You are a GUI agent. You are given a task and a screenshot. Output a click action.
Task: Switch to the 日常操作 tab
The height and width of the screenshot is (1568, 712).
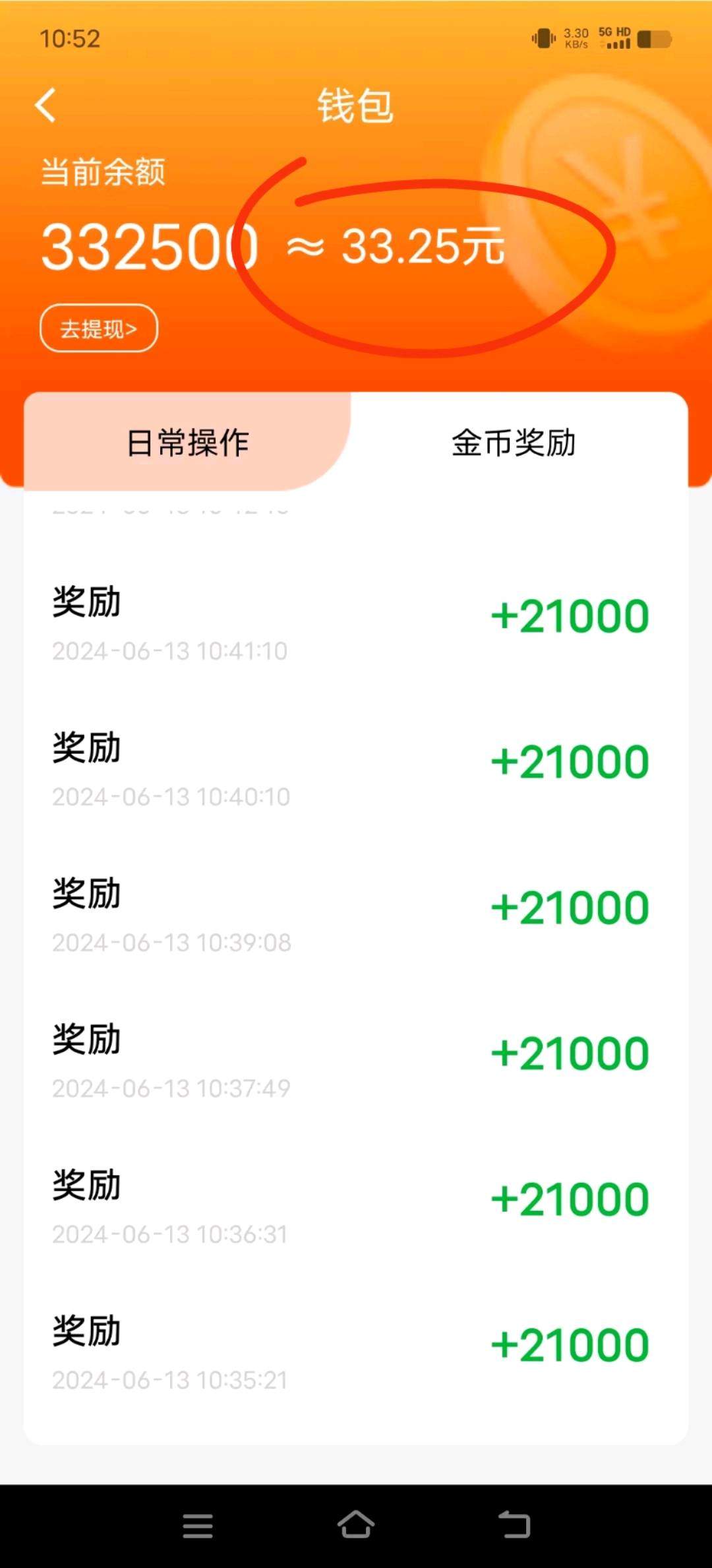187,442
